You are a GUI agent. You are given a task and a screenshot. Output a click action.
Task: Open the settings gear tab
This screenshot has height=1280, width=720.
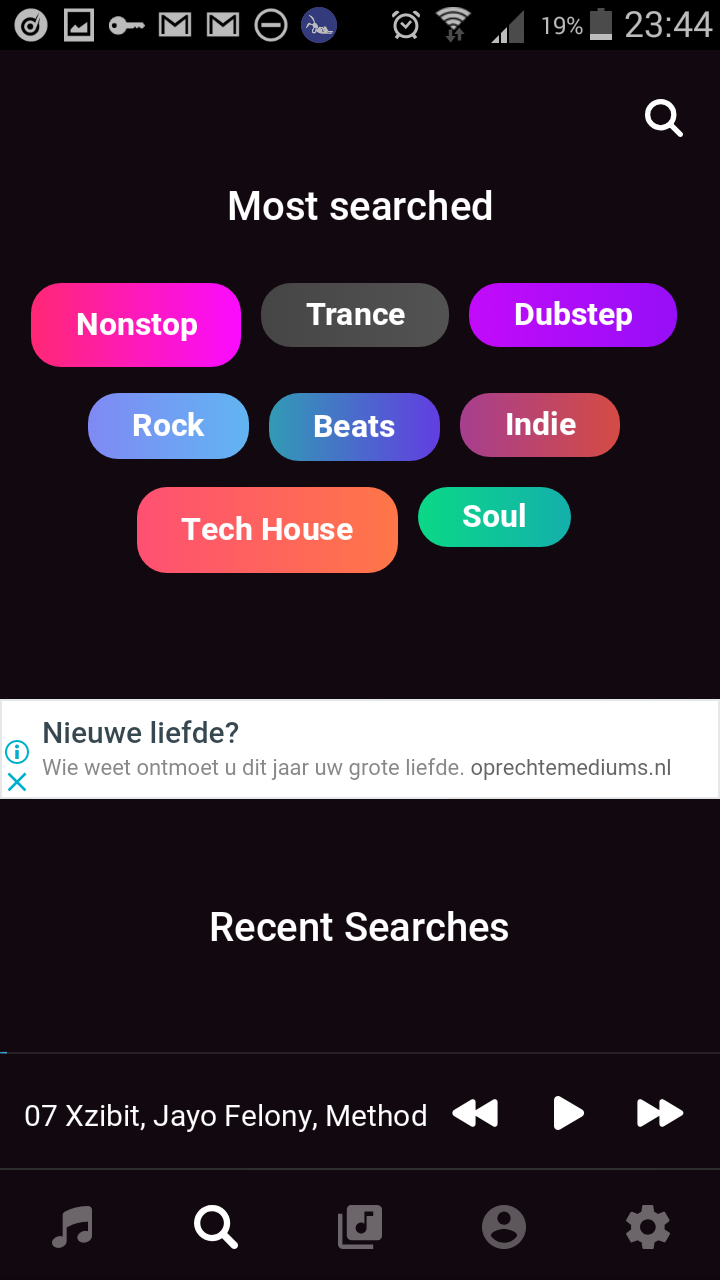click(648, 1226)
